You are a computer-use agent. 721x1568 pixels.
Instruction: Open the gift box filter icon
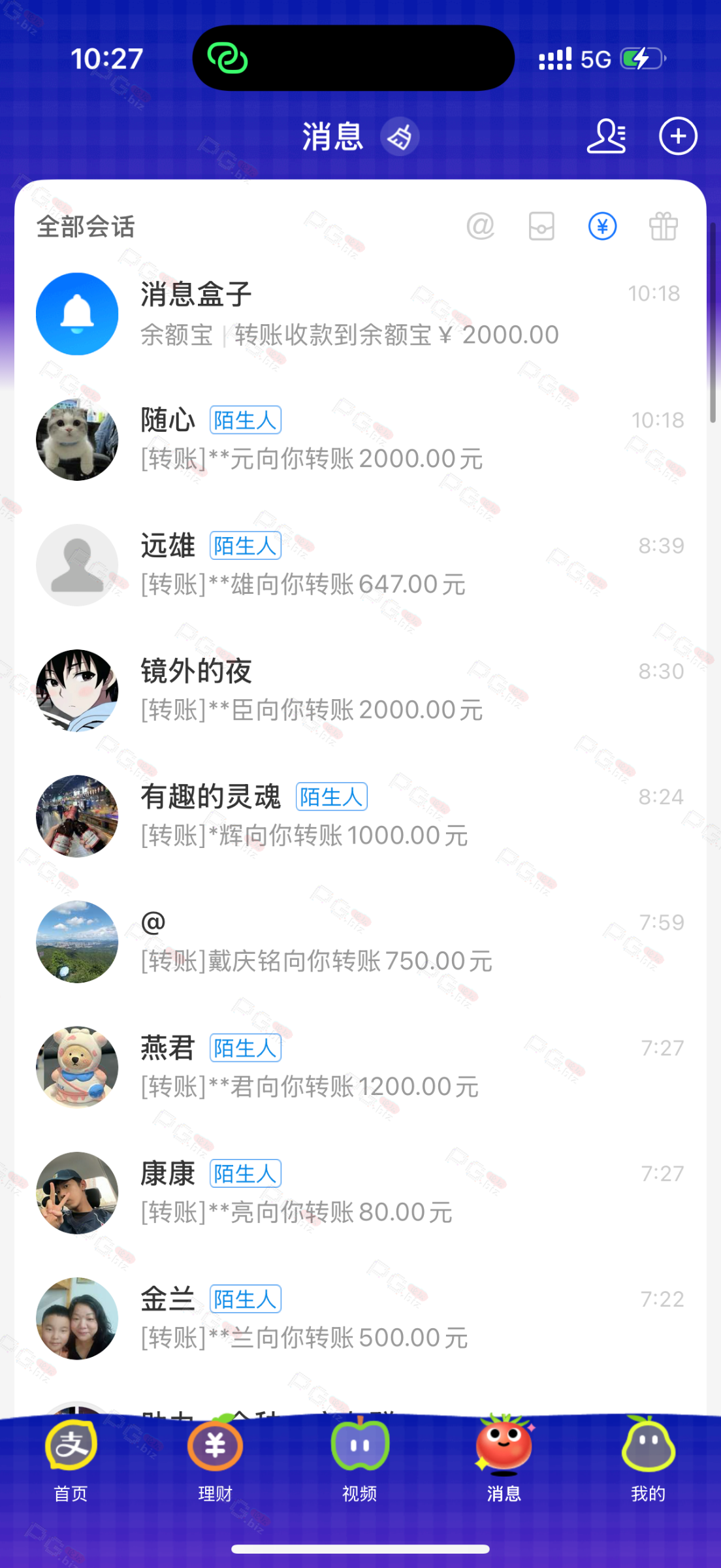tap(663, 227)
